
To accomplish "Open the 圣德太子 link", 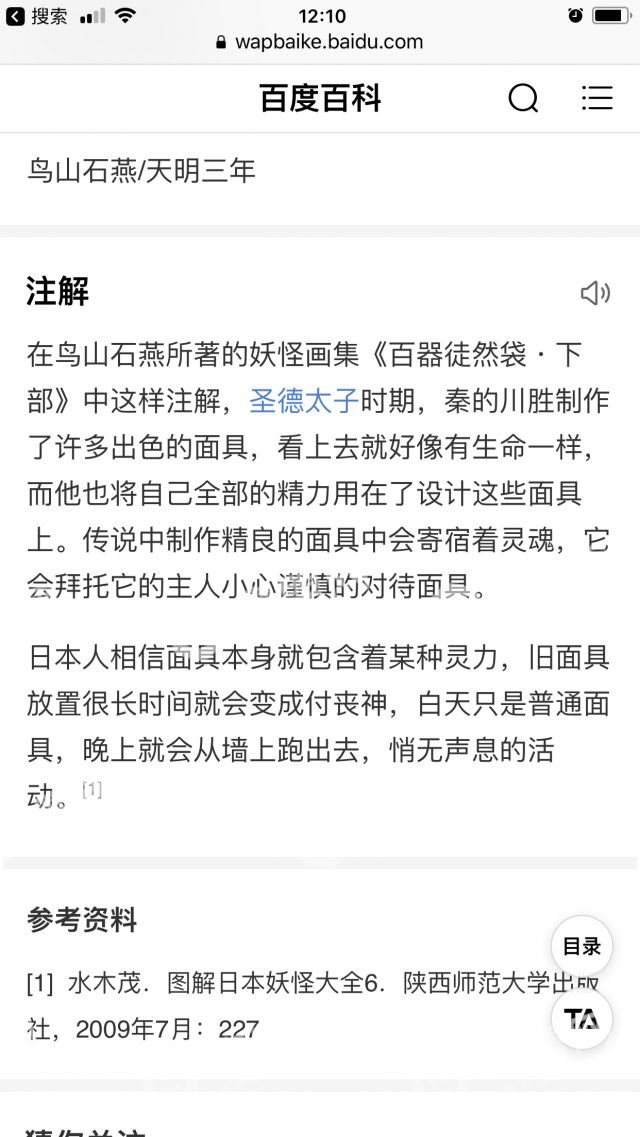I will tap(304, 400).
